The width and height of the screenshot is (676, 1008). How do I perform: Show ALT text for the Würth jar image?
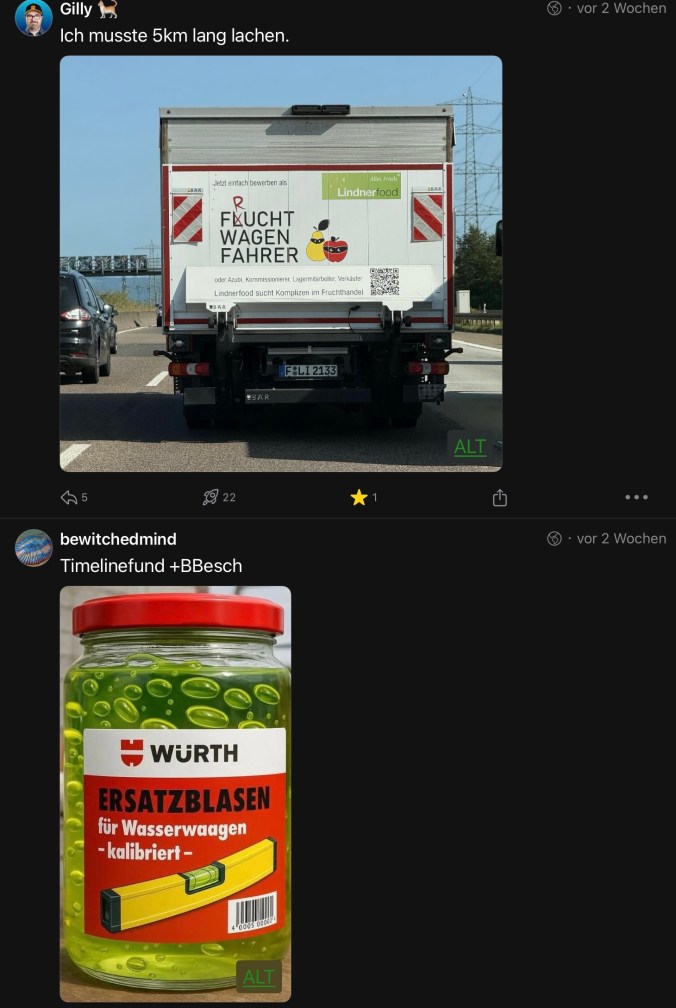(x=258, y=977)
